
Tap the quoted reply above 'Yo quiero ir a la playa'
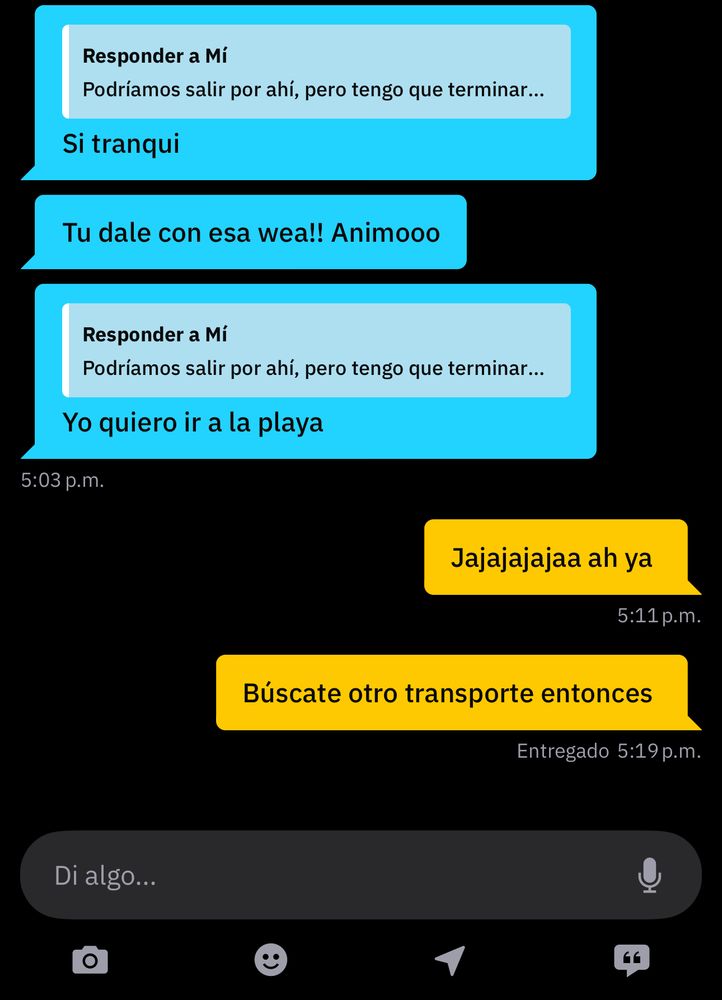316,351
